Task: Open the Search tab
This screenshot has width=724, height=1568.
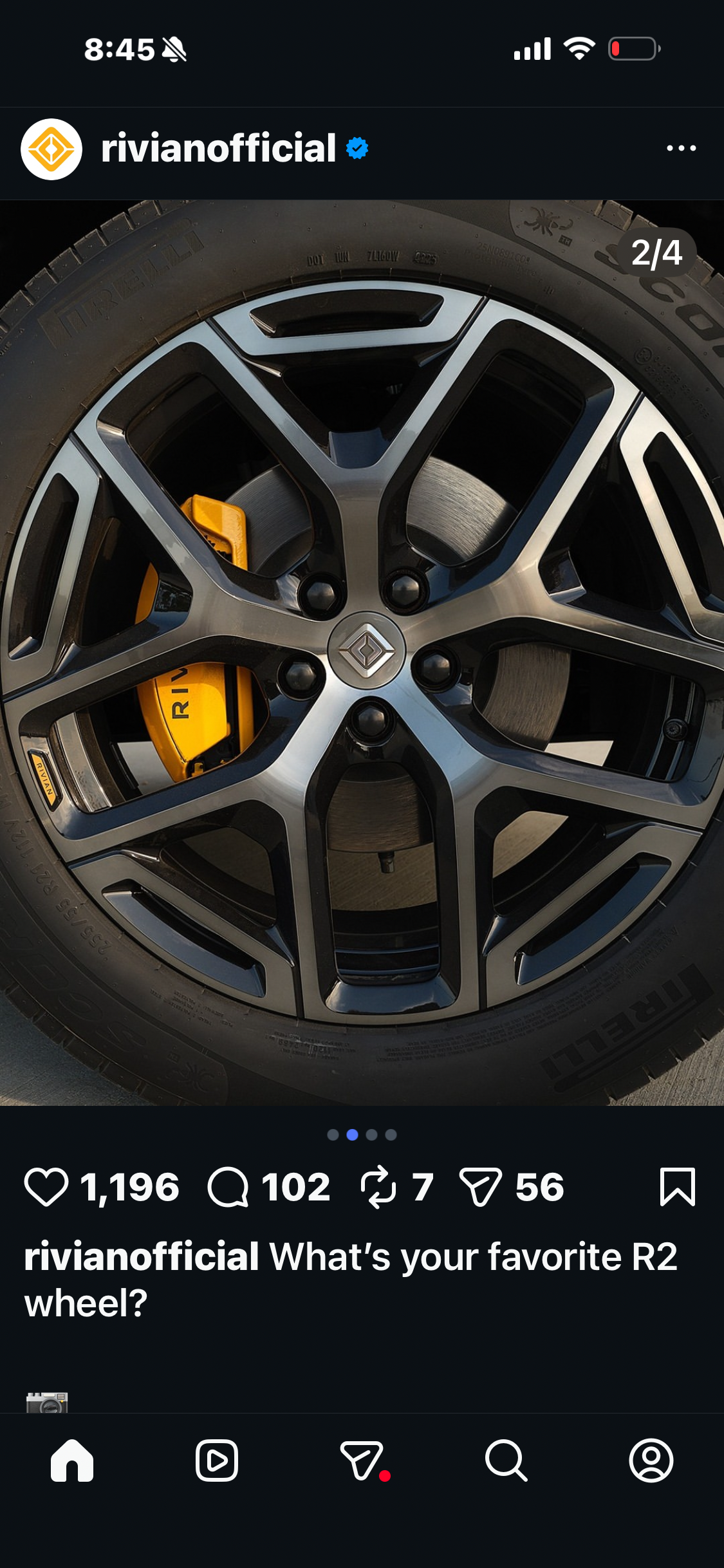Action: click(506, 1461)
